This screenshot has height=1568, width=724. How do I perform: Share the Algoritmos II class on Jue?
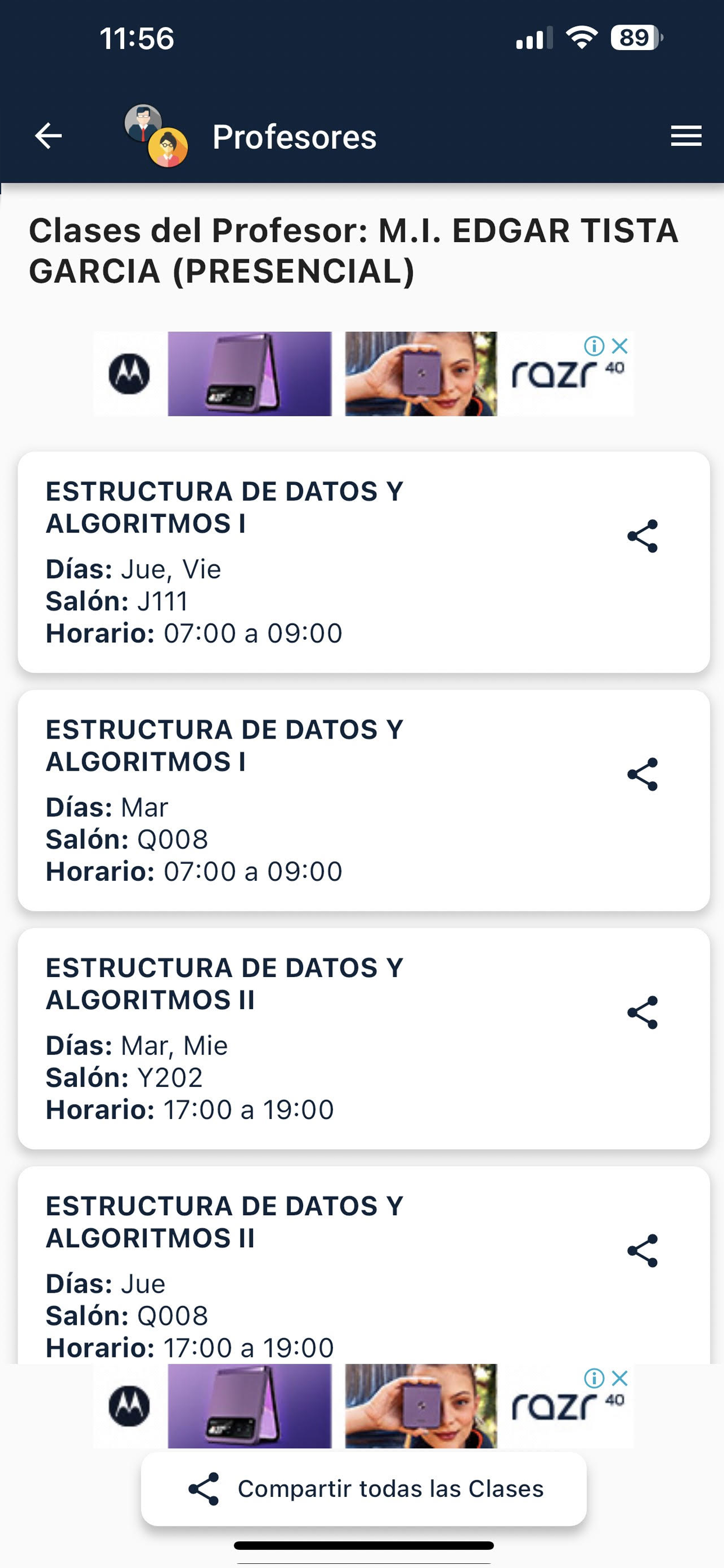point(642,1250)
